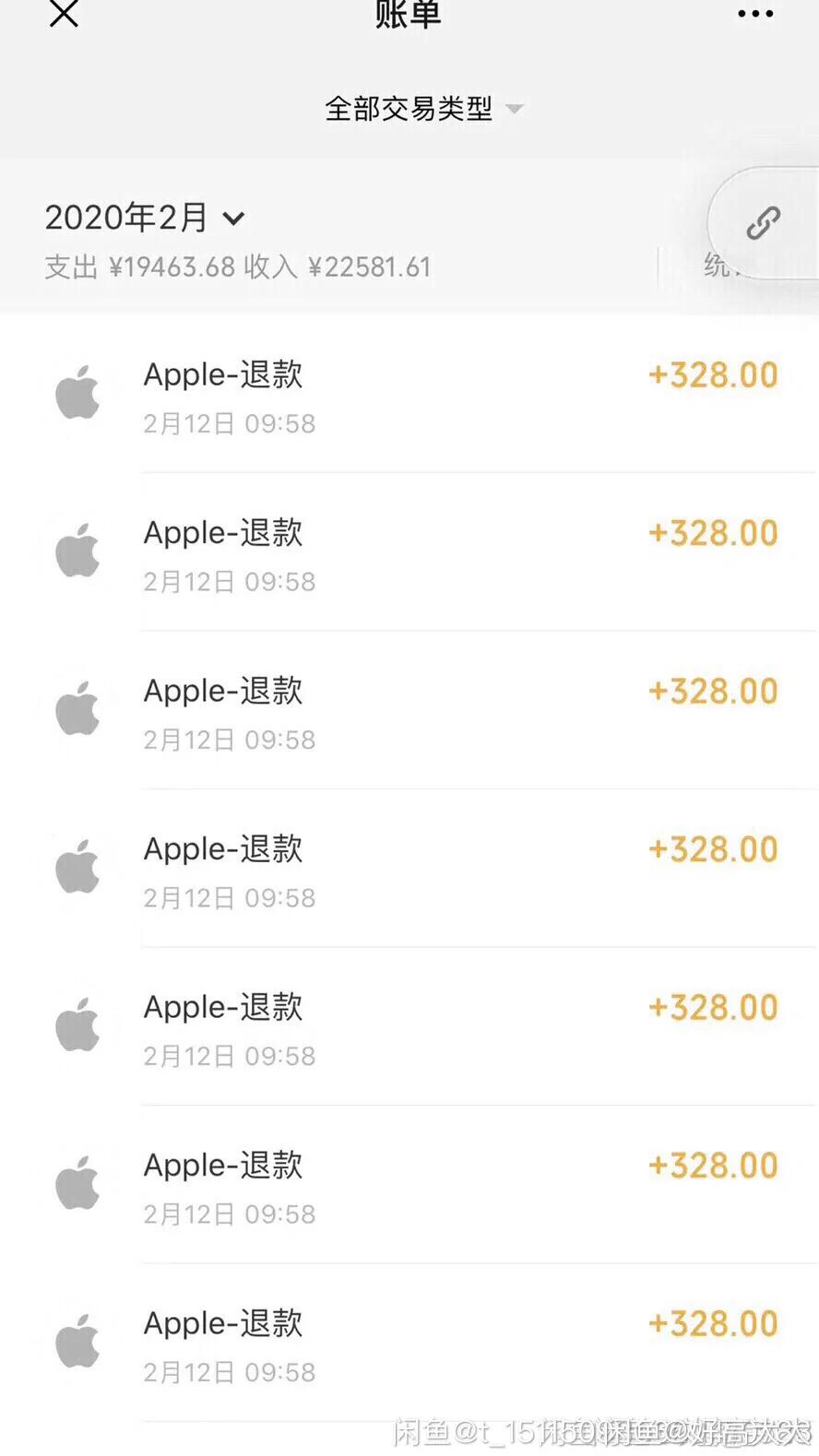This screenshot has width=819, height=1456.
Task: Open the 全部交易类型 transaction type dropdown
Action: coord(409,108)
